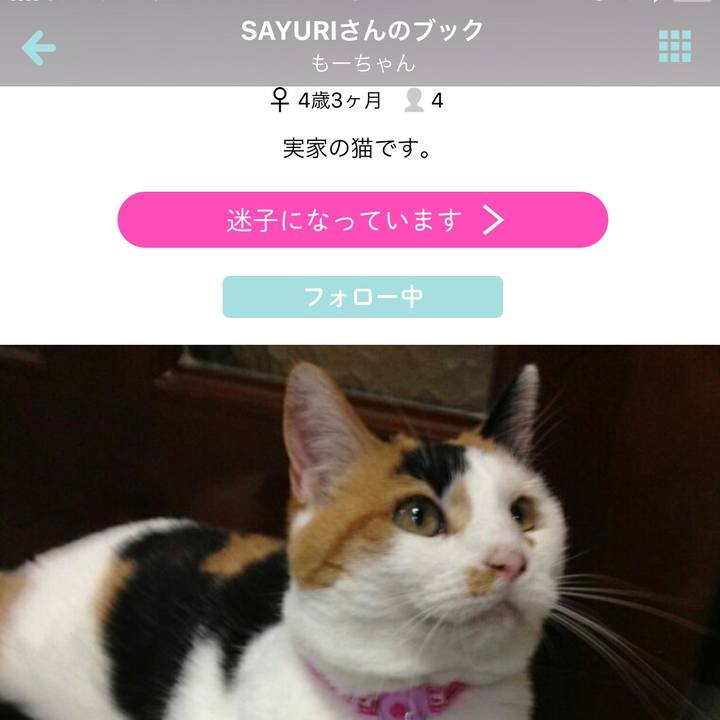Open the grid view icon
This screenshot has height=720, width=720.
[x=675, y=46]
